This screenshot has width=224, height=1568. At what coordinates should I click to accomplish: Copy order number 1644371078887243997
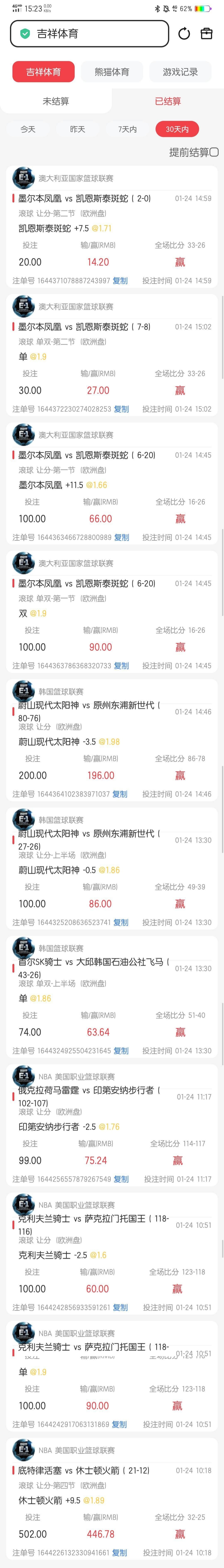point(121,281)
